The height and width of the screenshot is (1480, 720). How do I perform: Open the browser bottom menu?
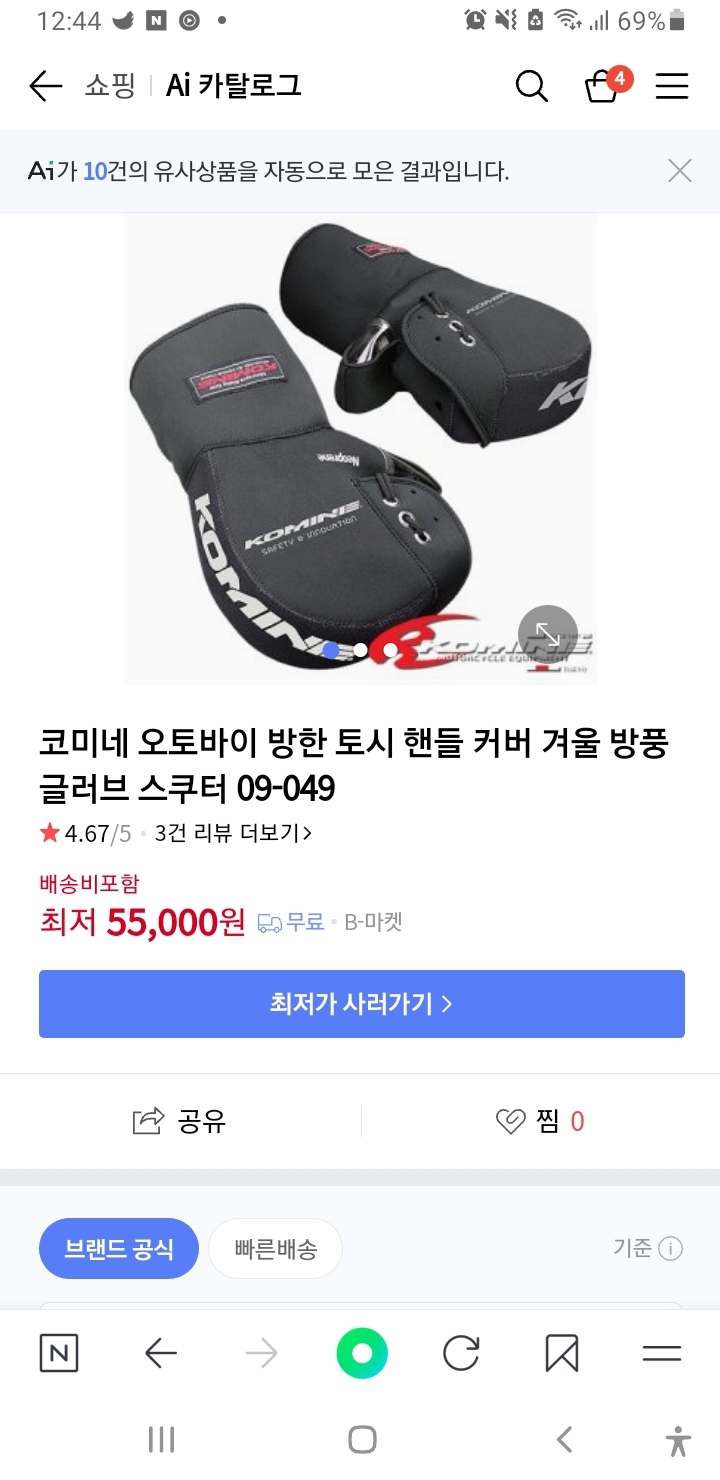tap(661, 1353)
